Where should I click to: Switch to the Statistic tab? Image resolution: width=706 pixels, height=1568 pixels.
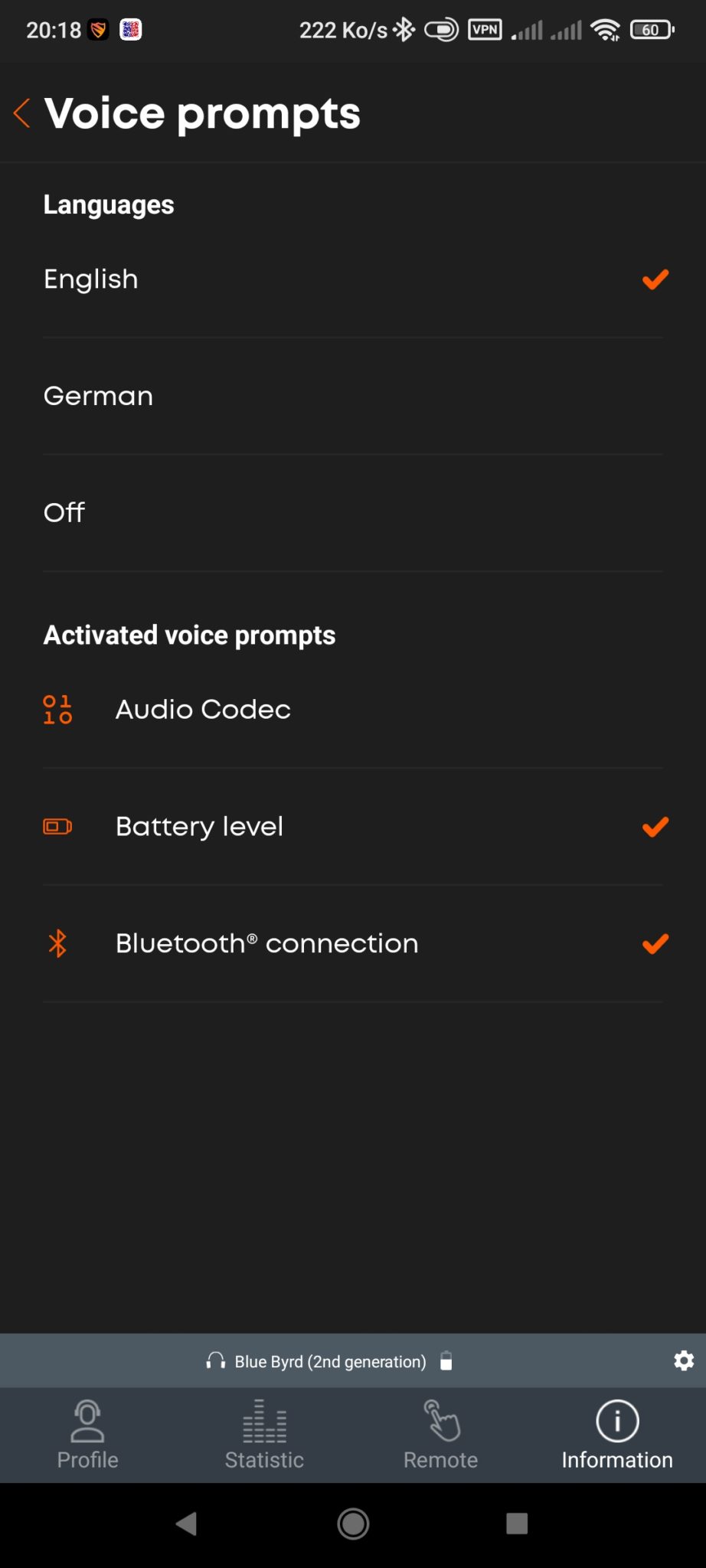tap(264, 1436)
